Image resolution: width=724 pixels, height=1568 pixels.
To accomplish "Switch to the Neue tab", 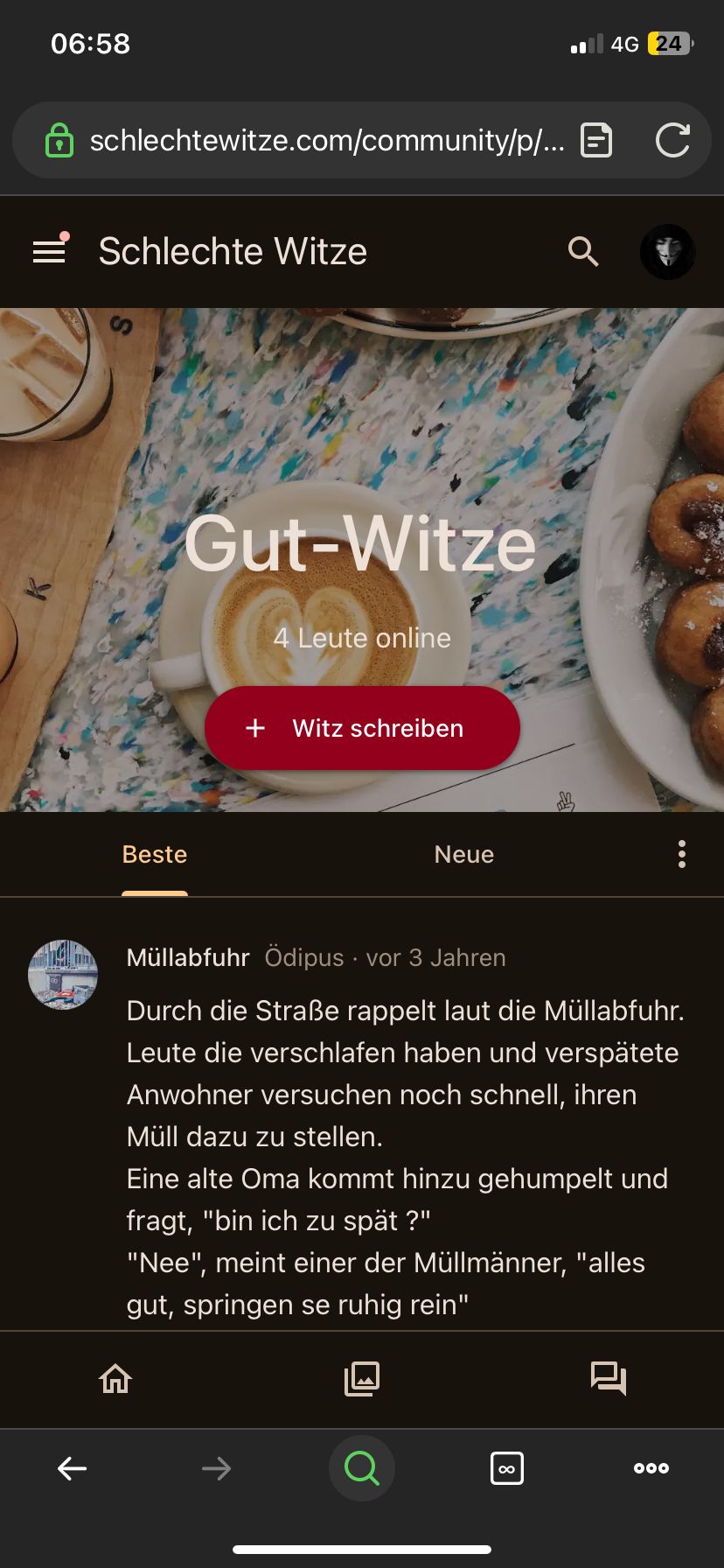I will tap(463, 854).
